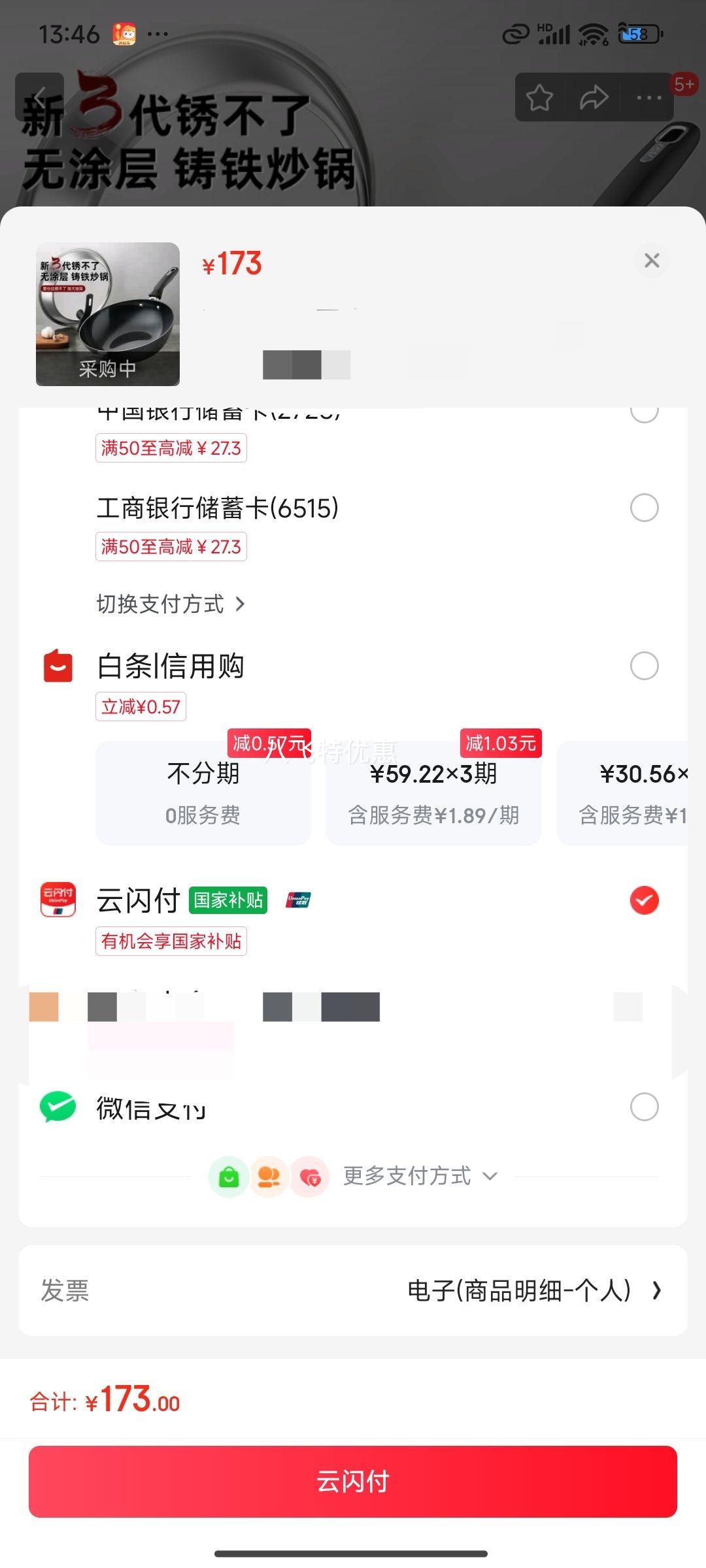Select the 白条|信用购 radio button
This screenshot has width=706, height=1568.
coord(645,666)
